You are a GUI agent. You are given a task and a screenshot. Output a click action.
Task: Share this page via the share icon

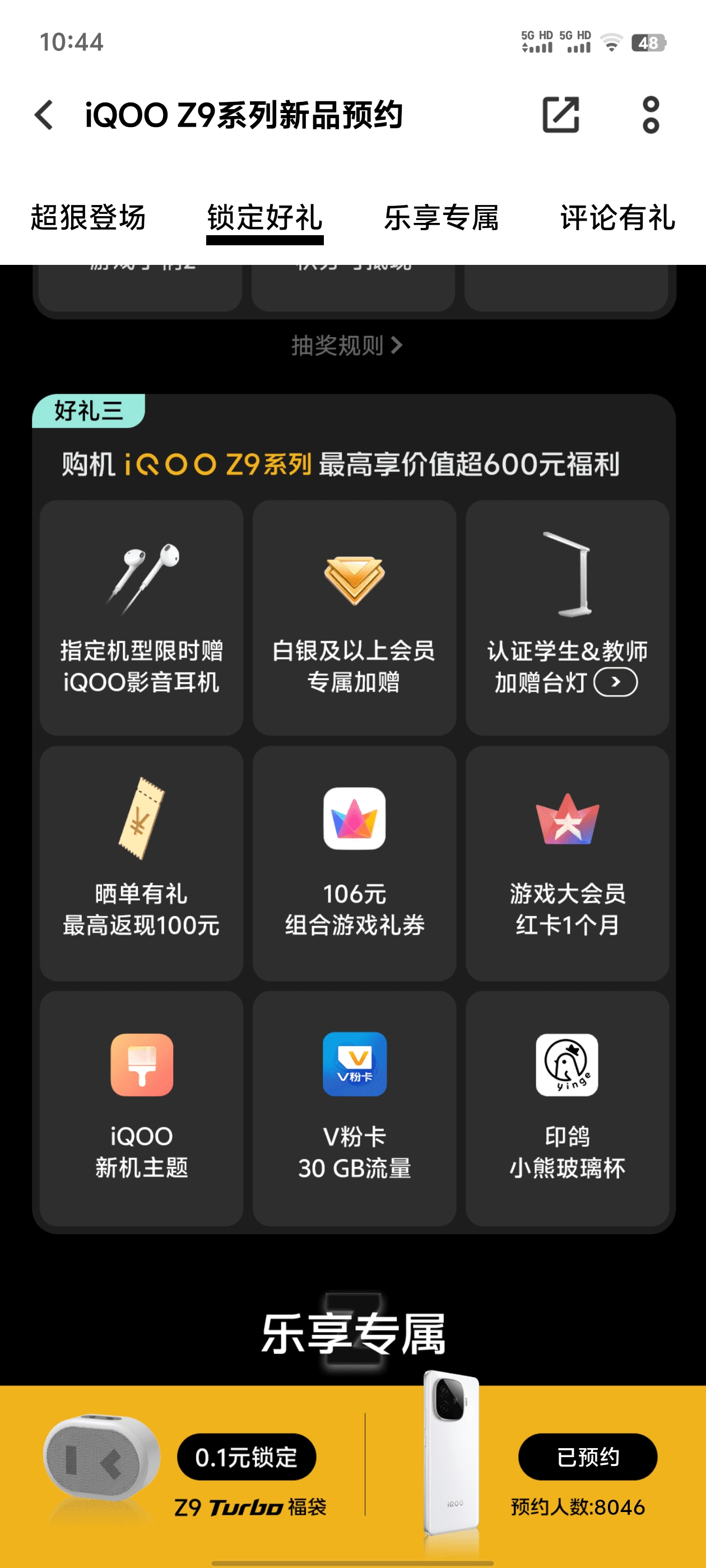coord(560,114)
